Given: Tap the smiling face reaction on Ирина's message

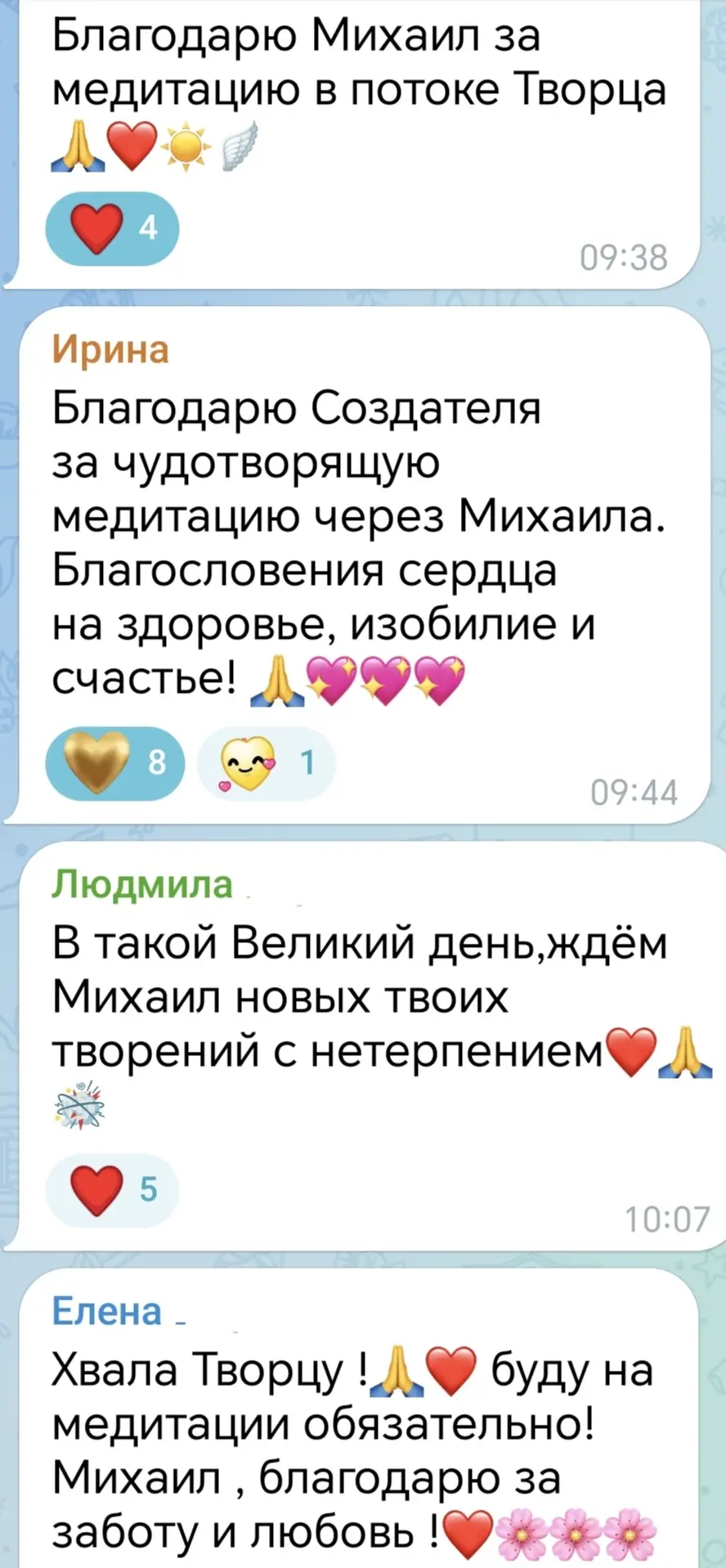Looking at the screenshot, I should coord(266,763).
